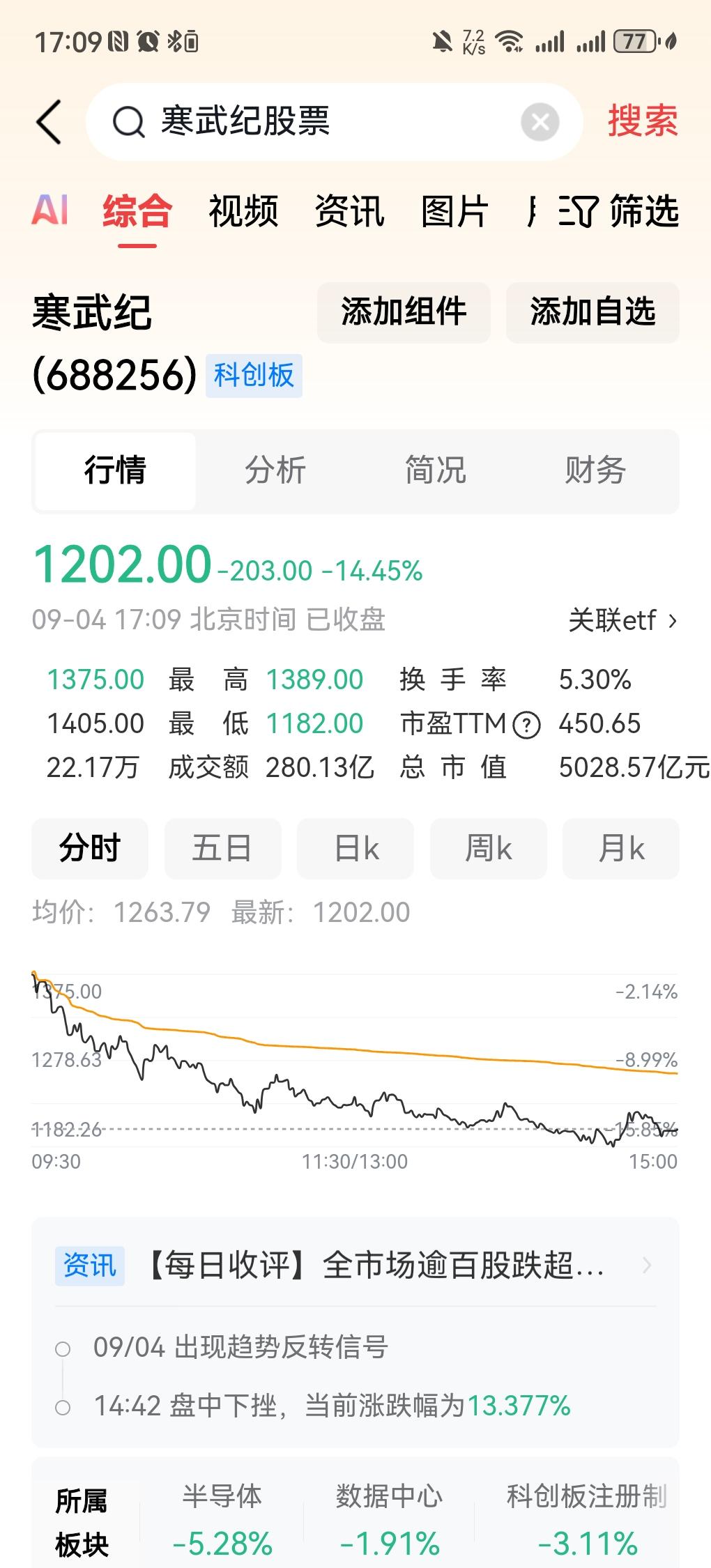Image resolution: width=711 pixels, height=1568 pixels.
Task: Switch to the 资讯 tab
Action: coord(349,210)
